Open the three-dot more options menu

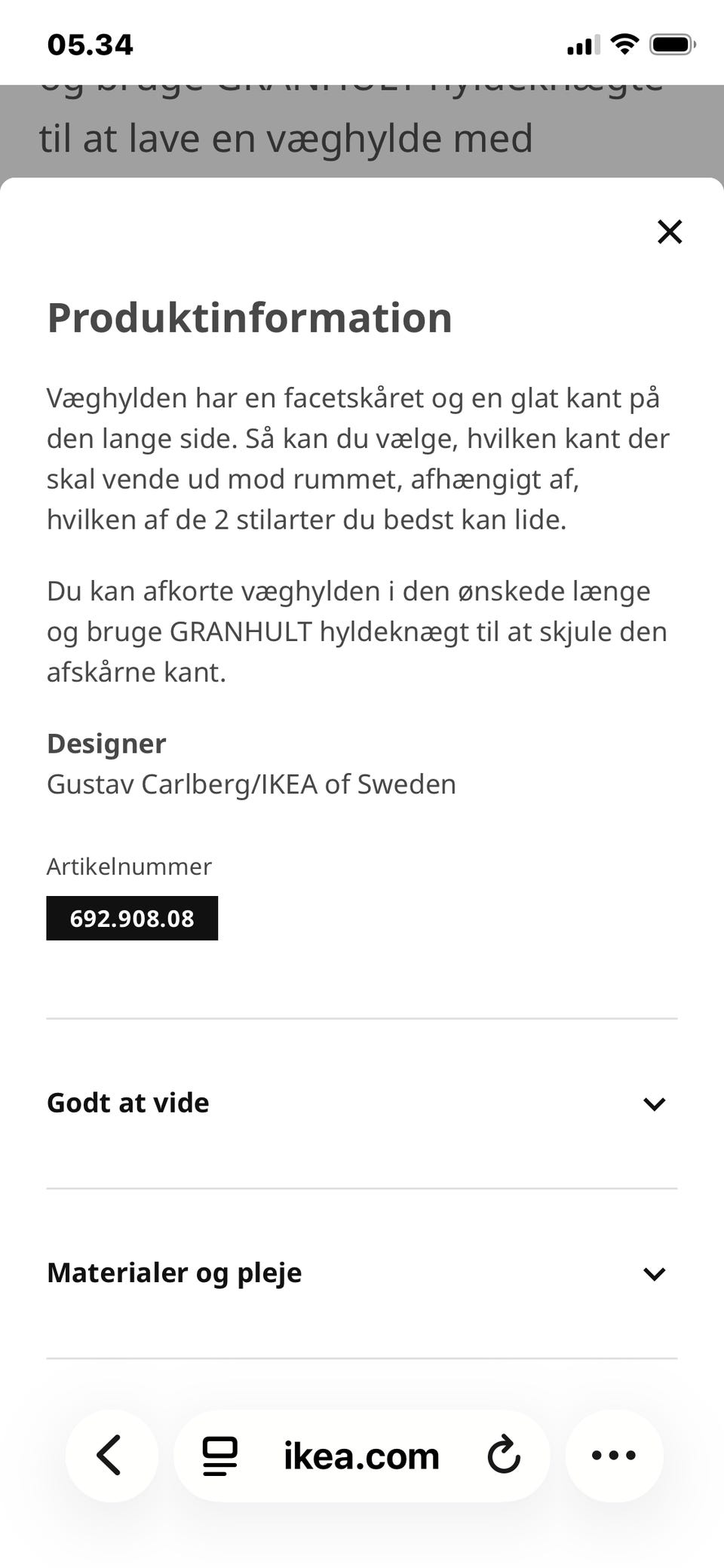tap(614, 1454)
